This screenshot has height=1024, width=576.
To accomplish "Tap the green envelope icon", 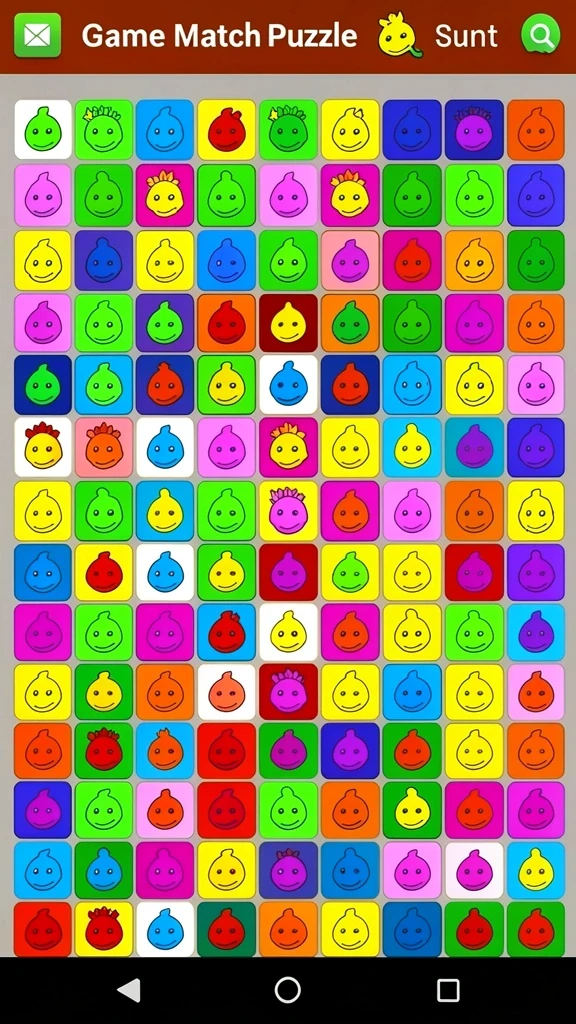I will 38,35.
